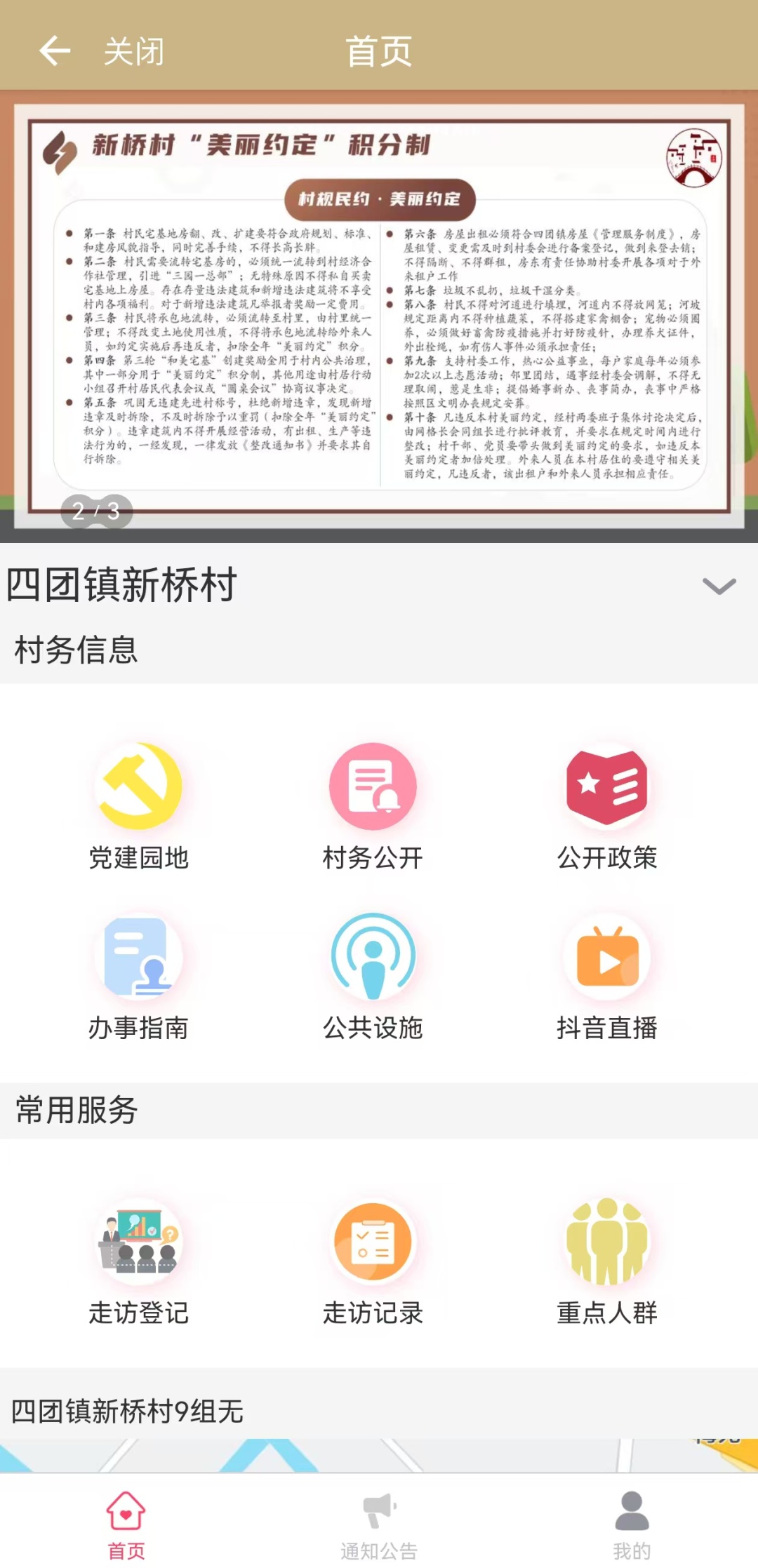
Task: View 公开政策 policies
Action: [606, 807]
